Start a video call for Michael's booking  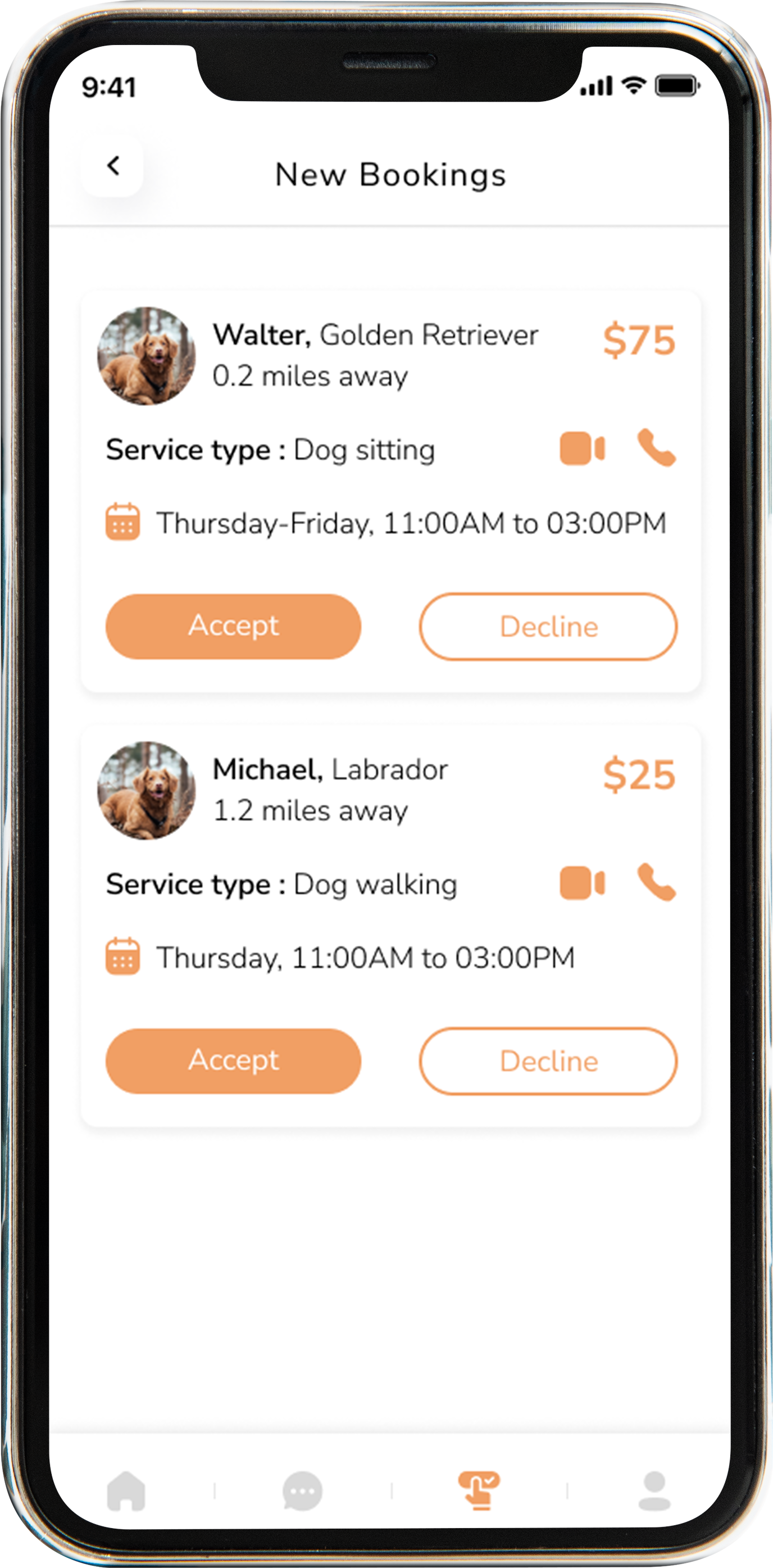click(582, 883)
